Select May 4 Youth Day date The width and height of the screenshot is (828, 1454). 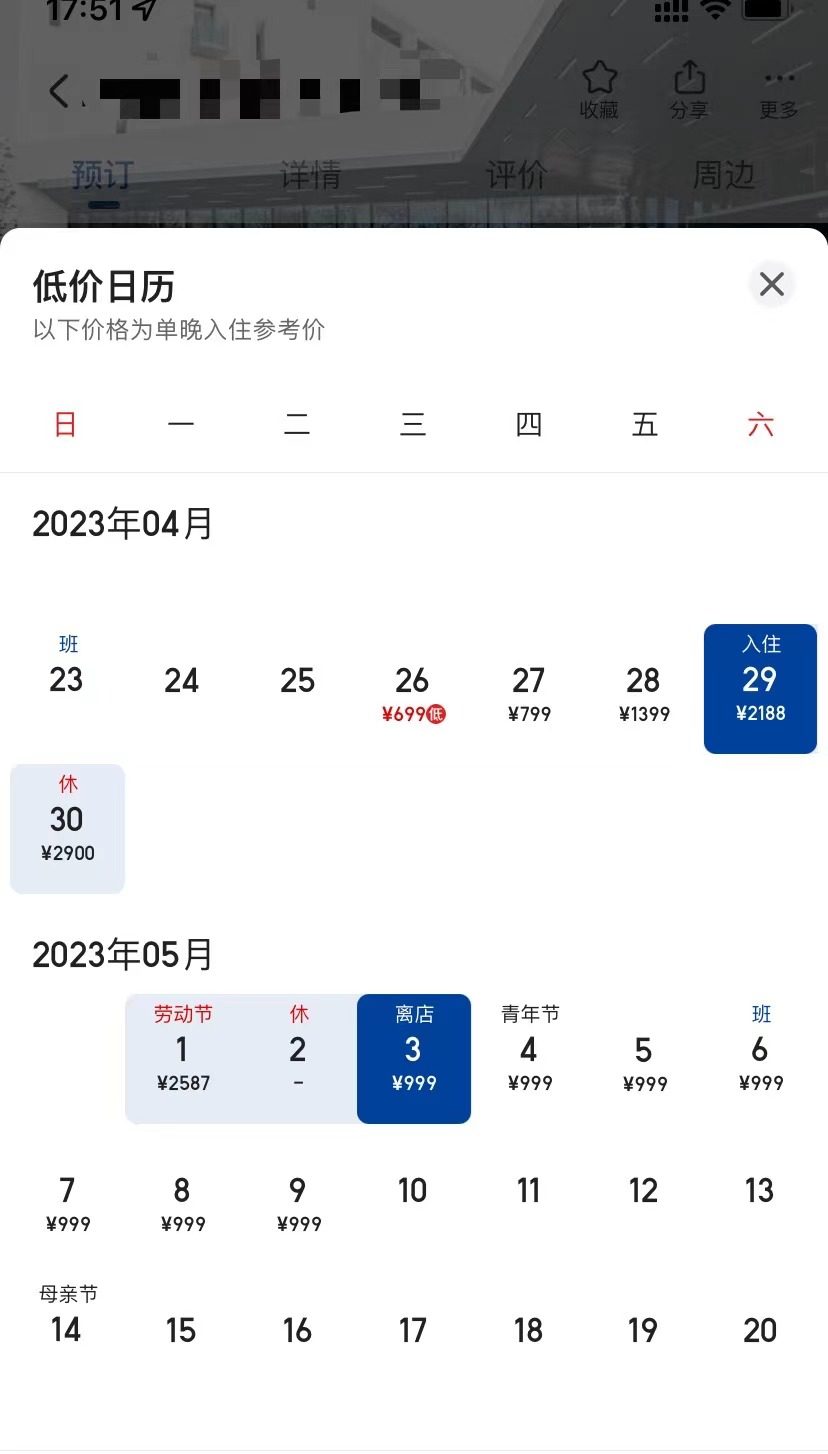point(528,1058)
